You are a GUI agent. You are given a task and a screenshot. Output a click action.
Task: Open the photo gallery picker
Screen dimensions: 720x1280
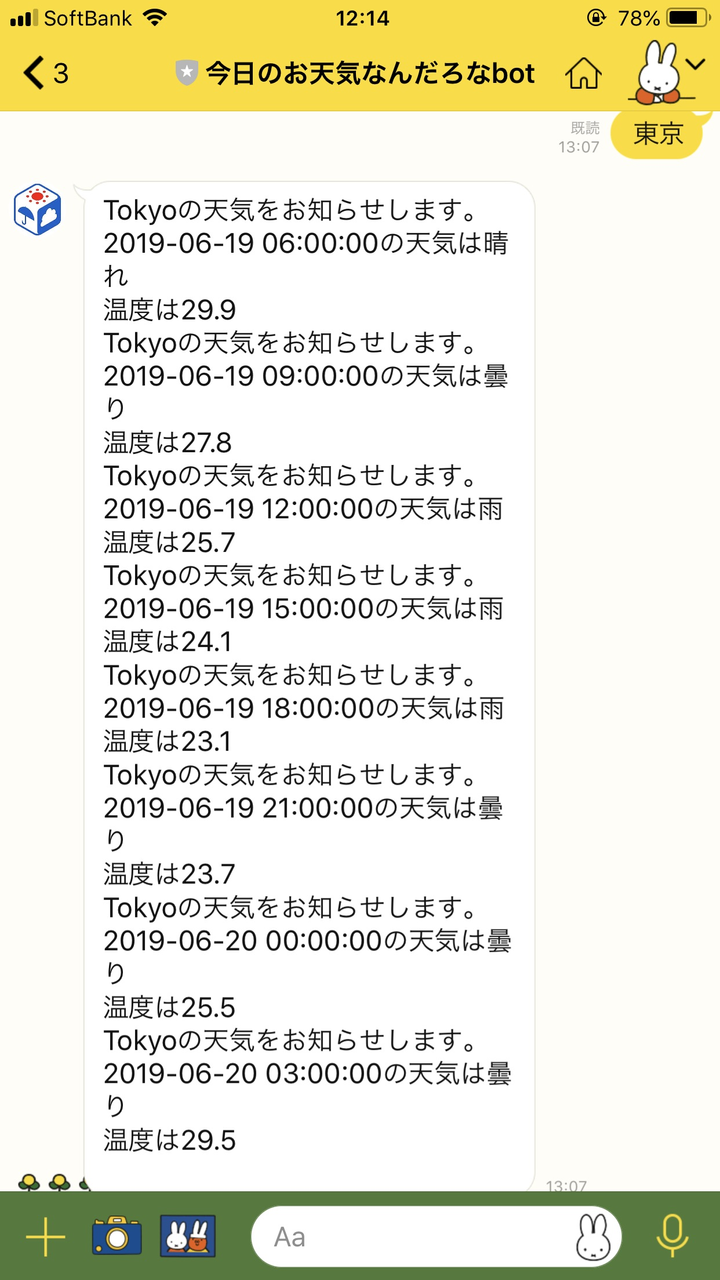[188, 1236]
